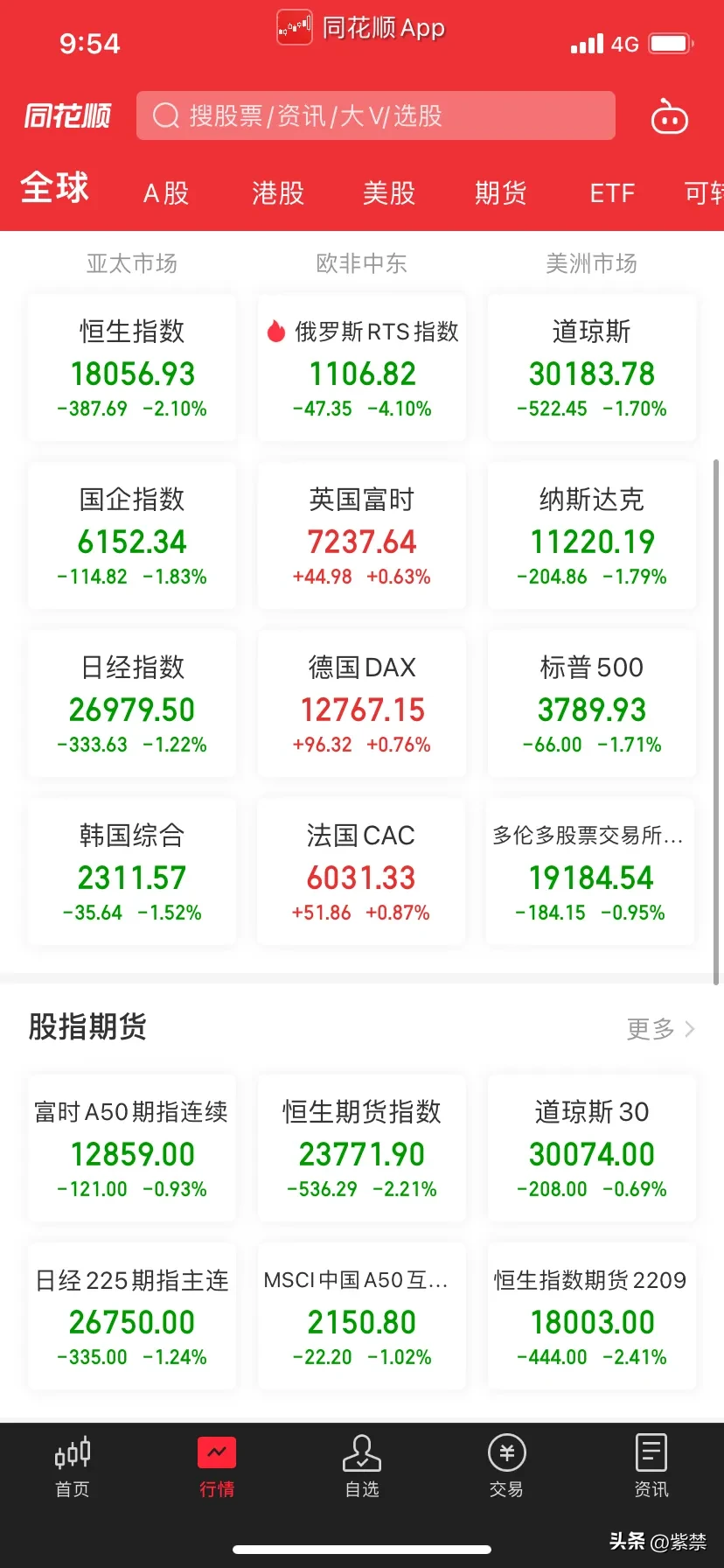Open the 纳斯达克 index card
The height and width of the screenshot is (1568, 724).
coord(592,536)
